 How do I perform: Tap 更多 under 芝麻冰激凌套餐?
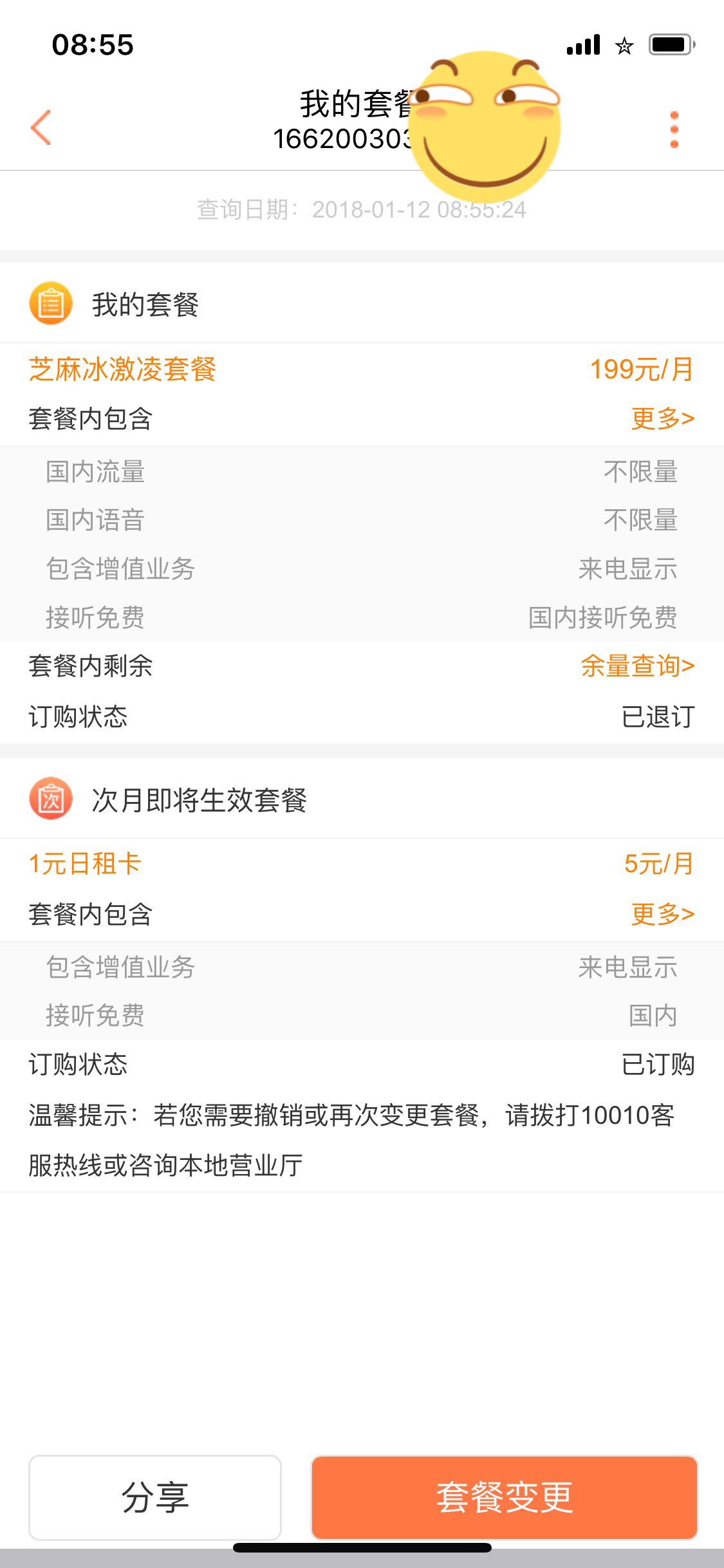[662, 419]
